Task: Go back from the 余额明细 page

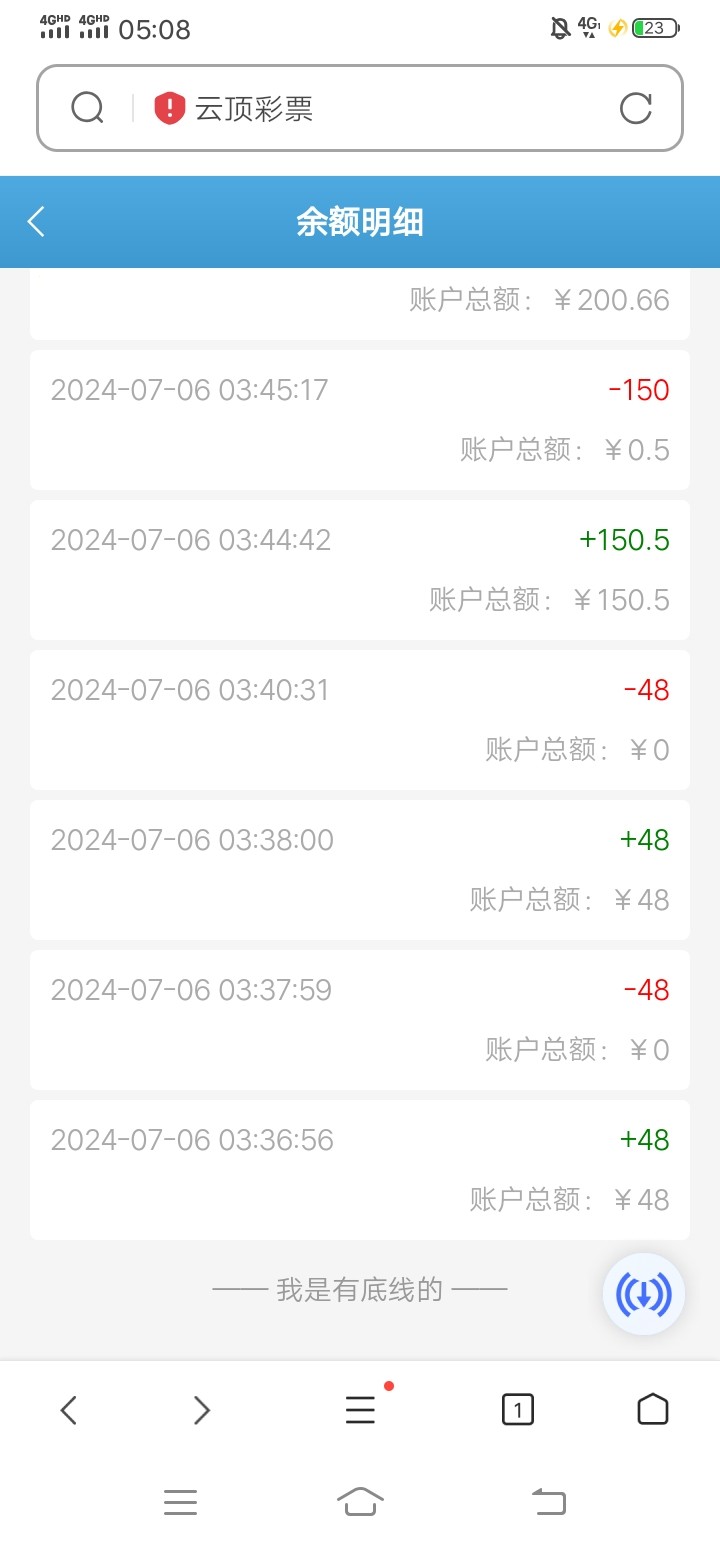Action: [37, 222]
